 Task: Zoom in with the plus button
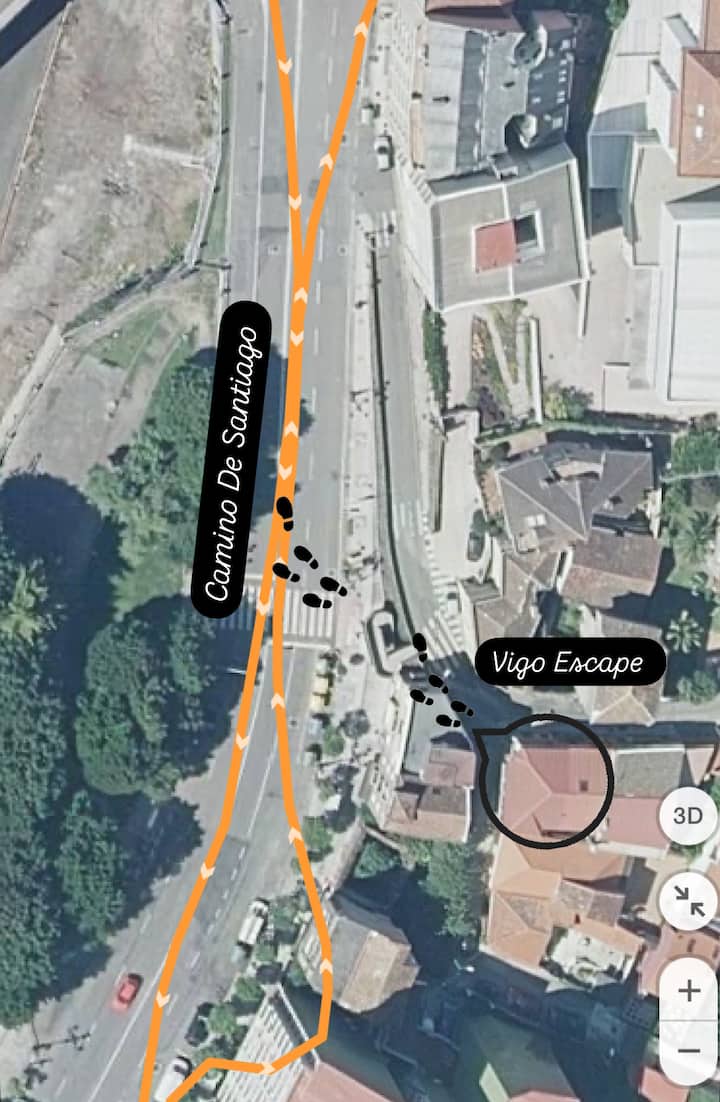[688, 991]
